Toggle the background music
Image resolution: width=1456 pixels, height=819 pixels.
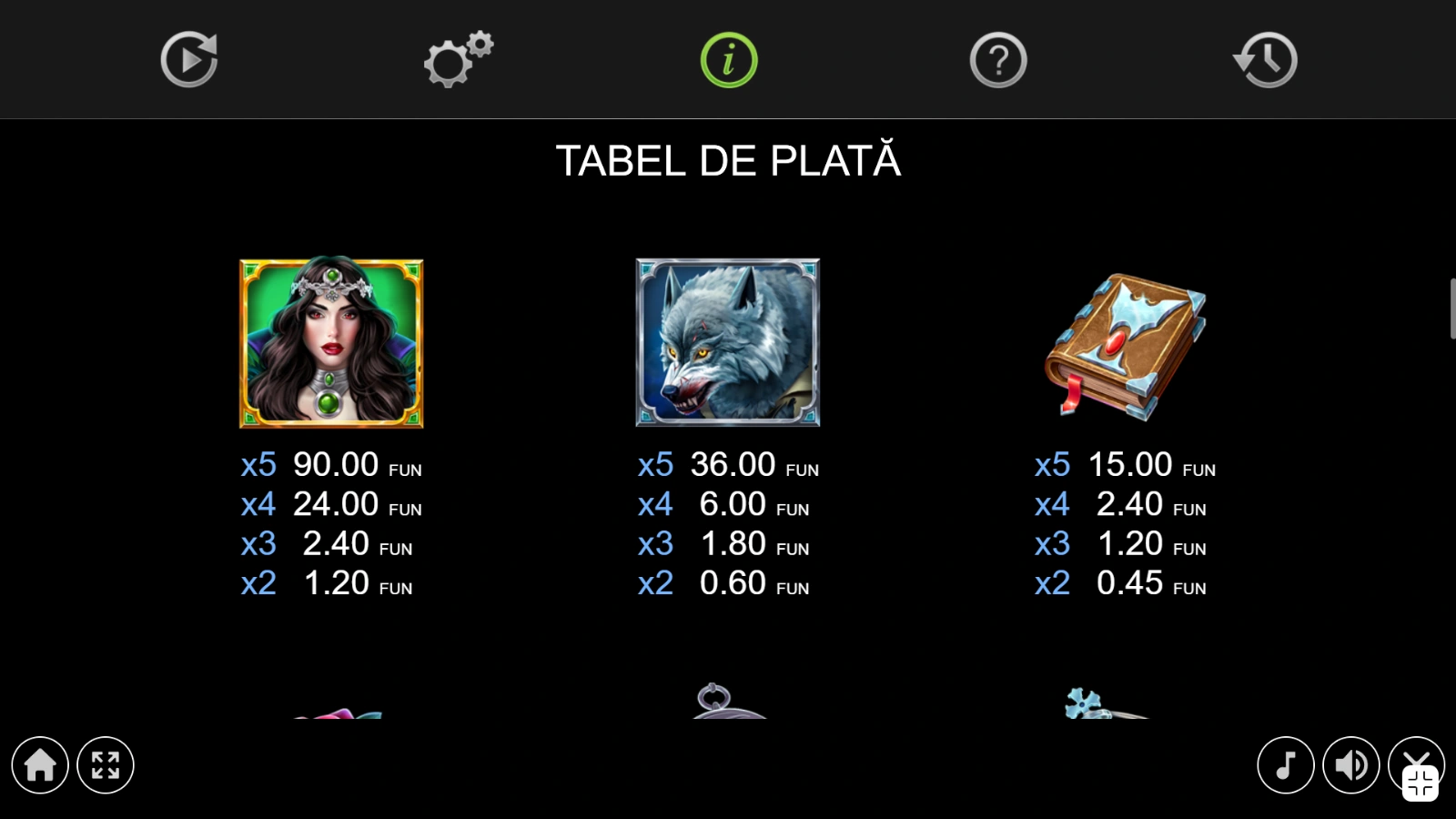[x=1285, y=765]
